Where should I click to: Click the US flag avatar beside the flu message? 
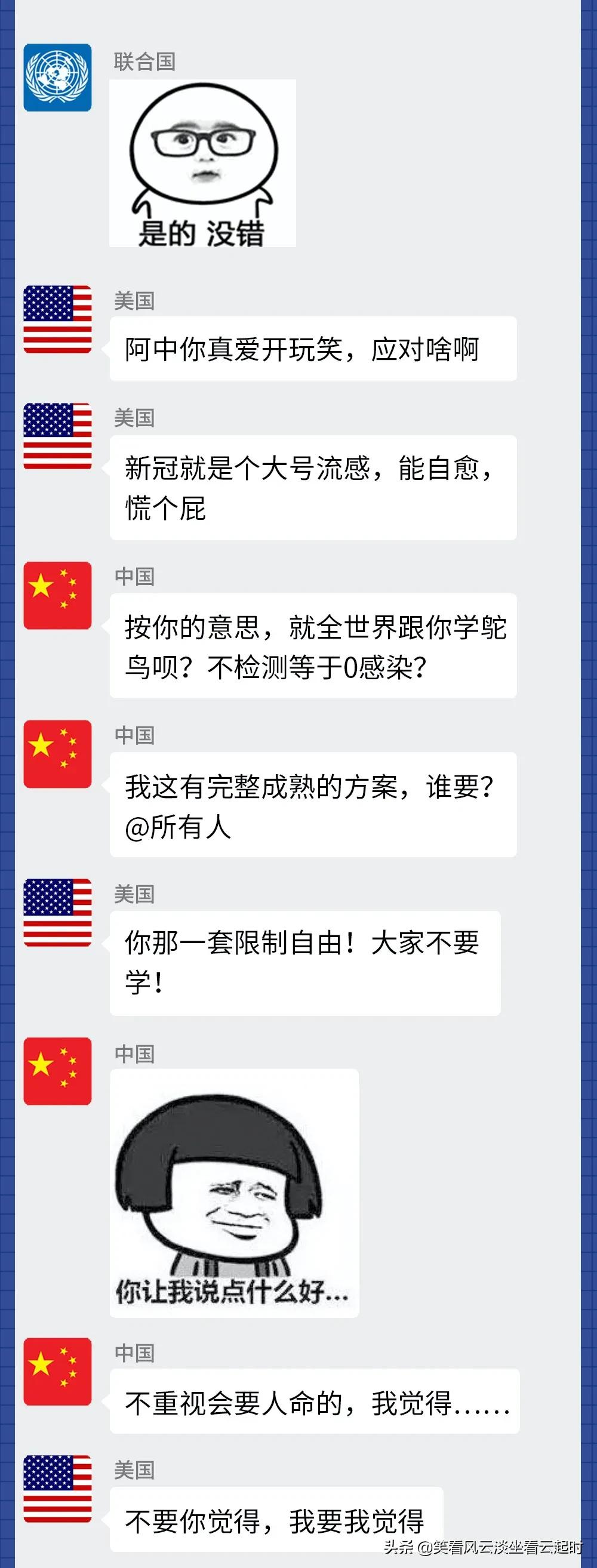click(x=58, y=435)
